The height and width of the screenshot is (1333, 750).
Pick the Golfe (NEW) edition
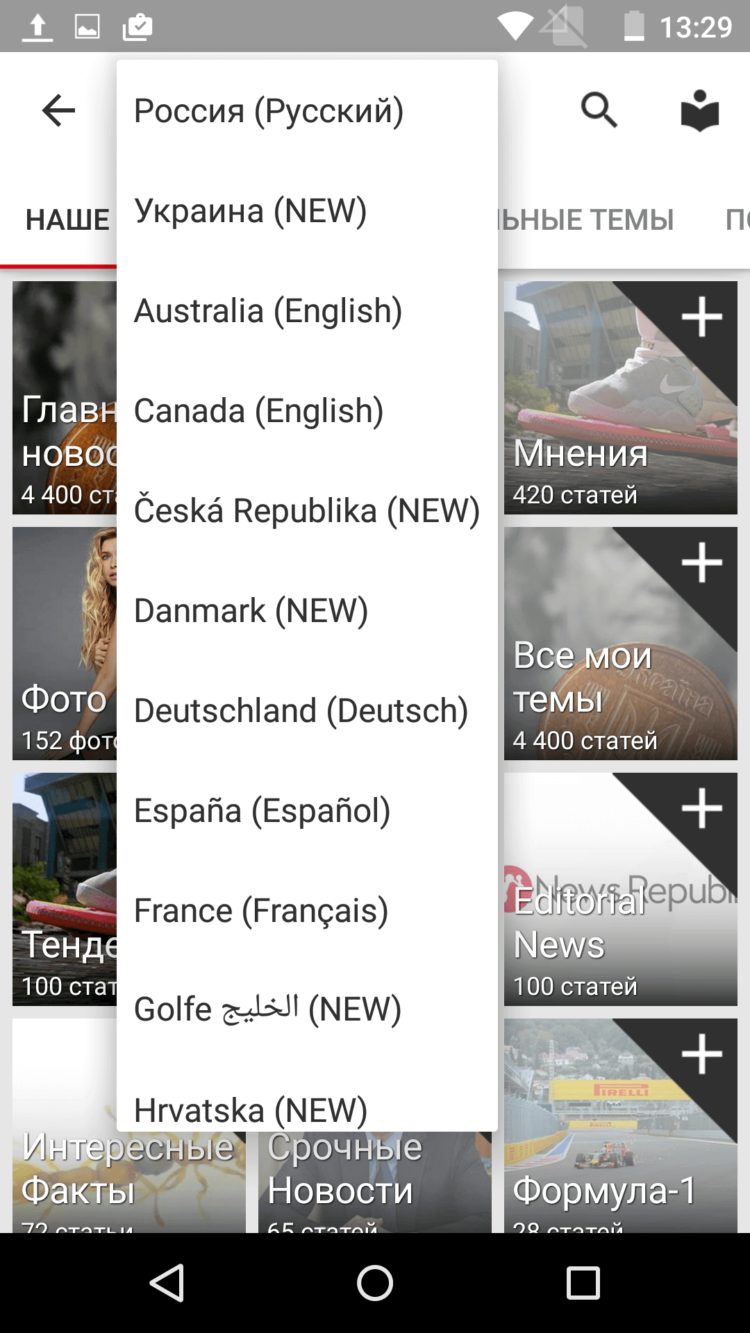click(267, 1010)
